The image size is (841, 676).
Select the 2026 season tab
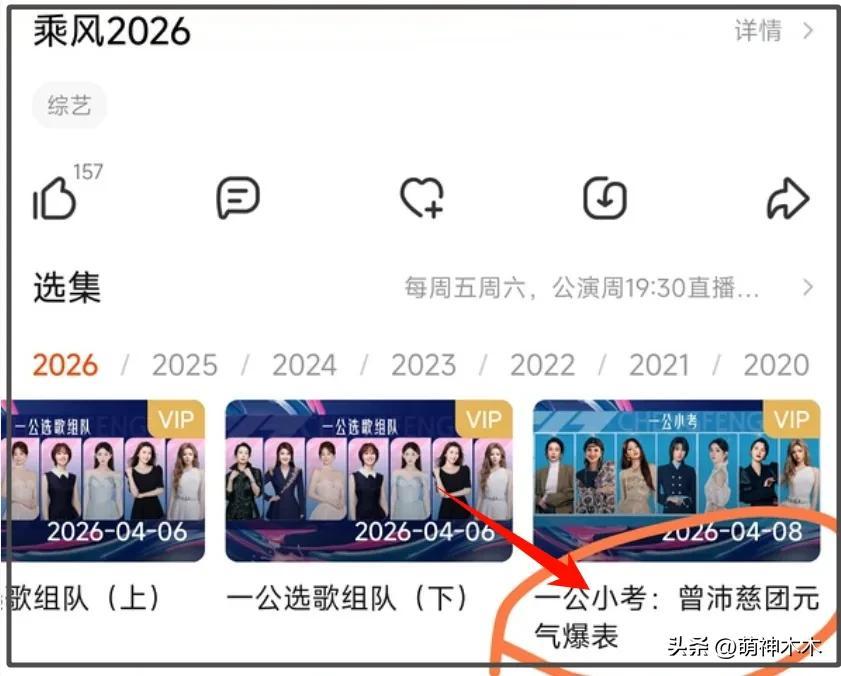tap(66, 365)
